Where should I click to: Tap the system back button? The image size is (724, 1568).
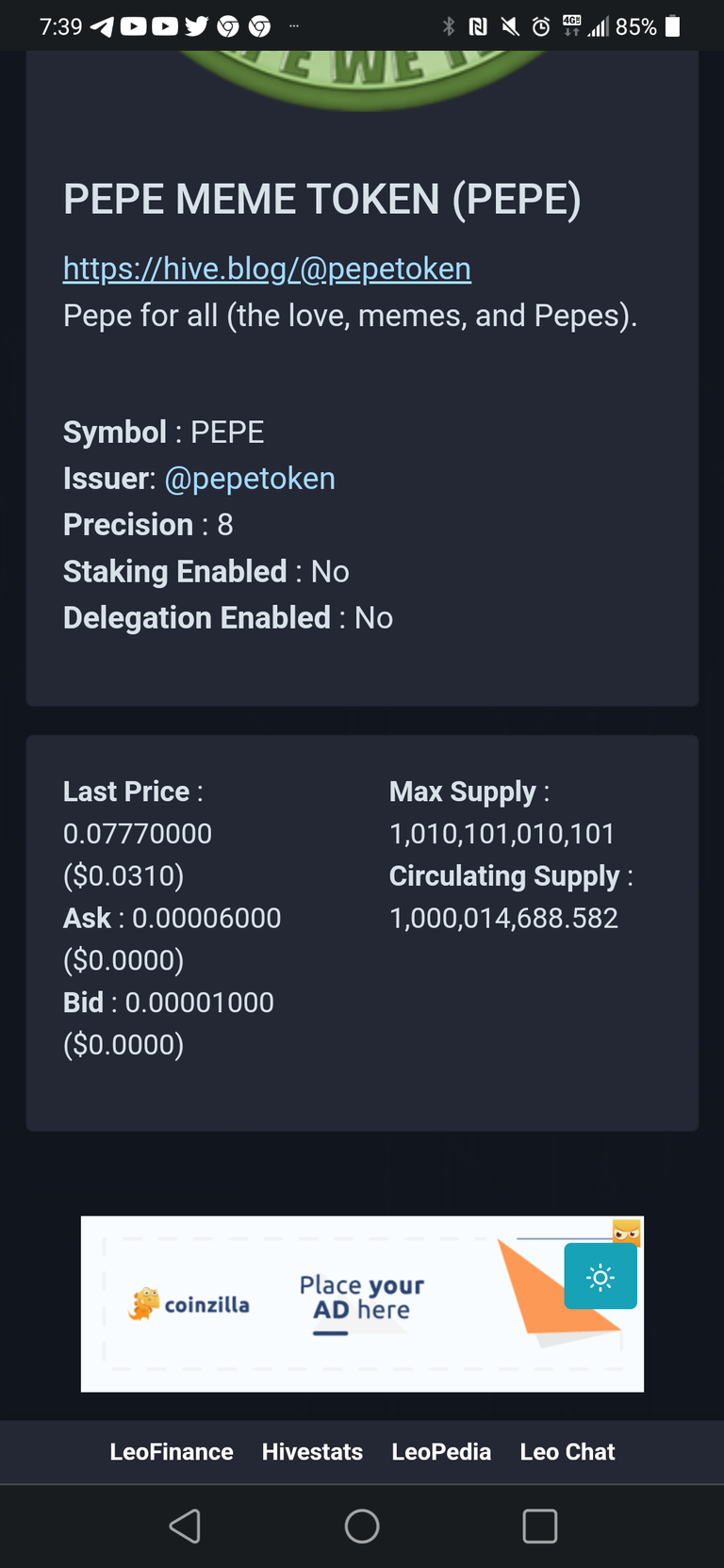click(185, 1526)
